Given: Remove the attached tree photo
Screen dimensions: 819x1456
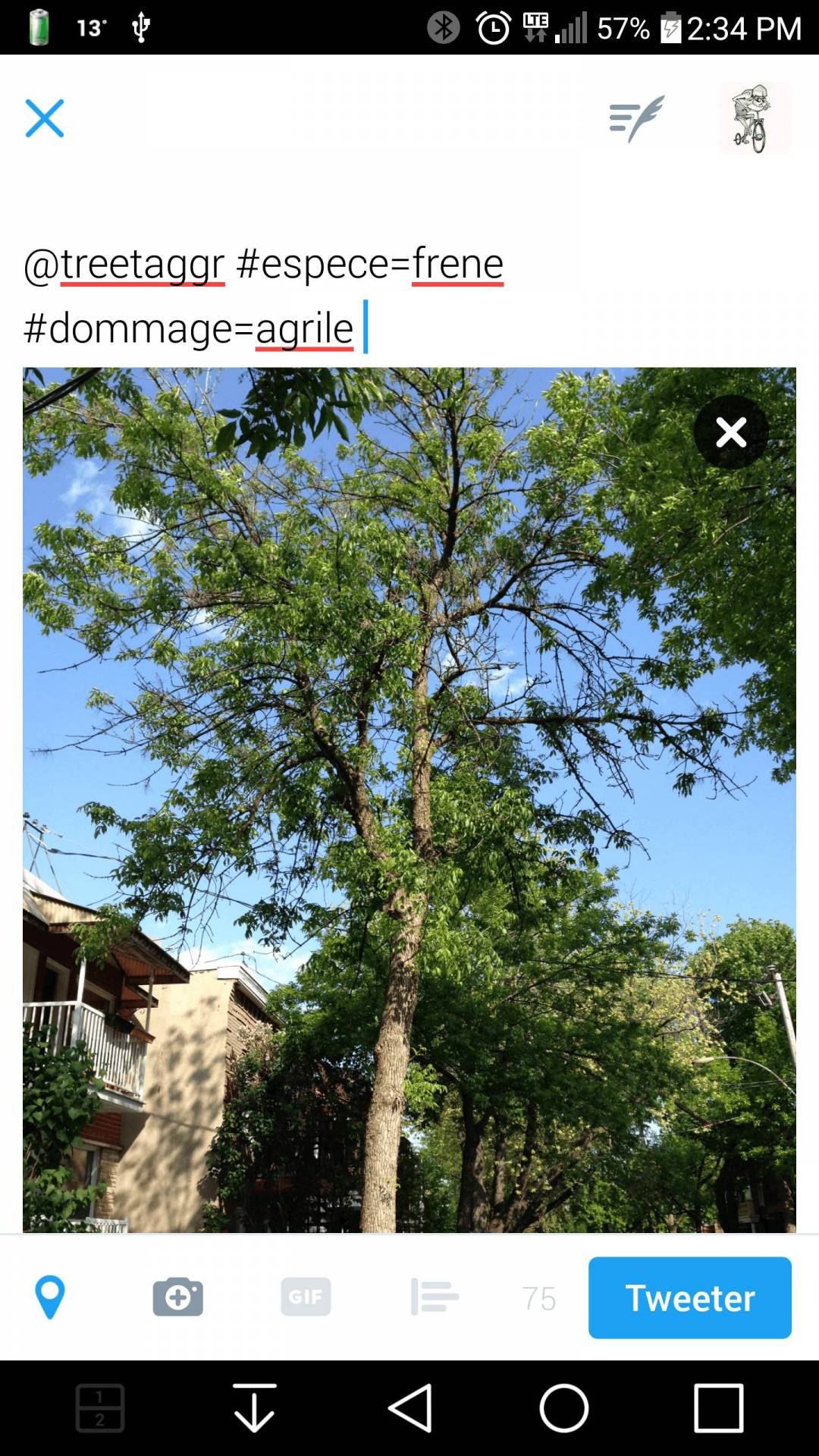Looking at the screenshot, I should point(731,432).
